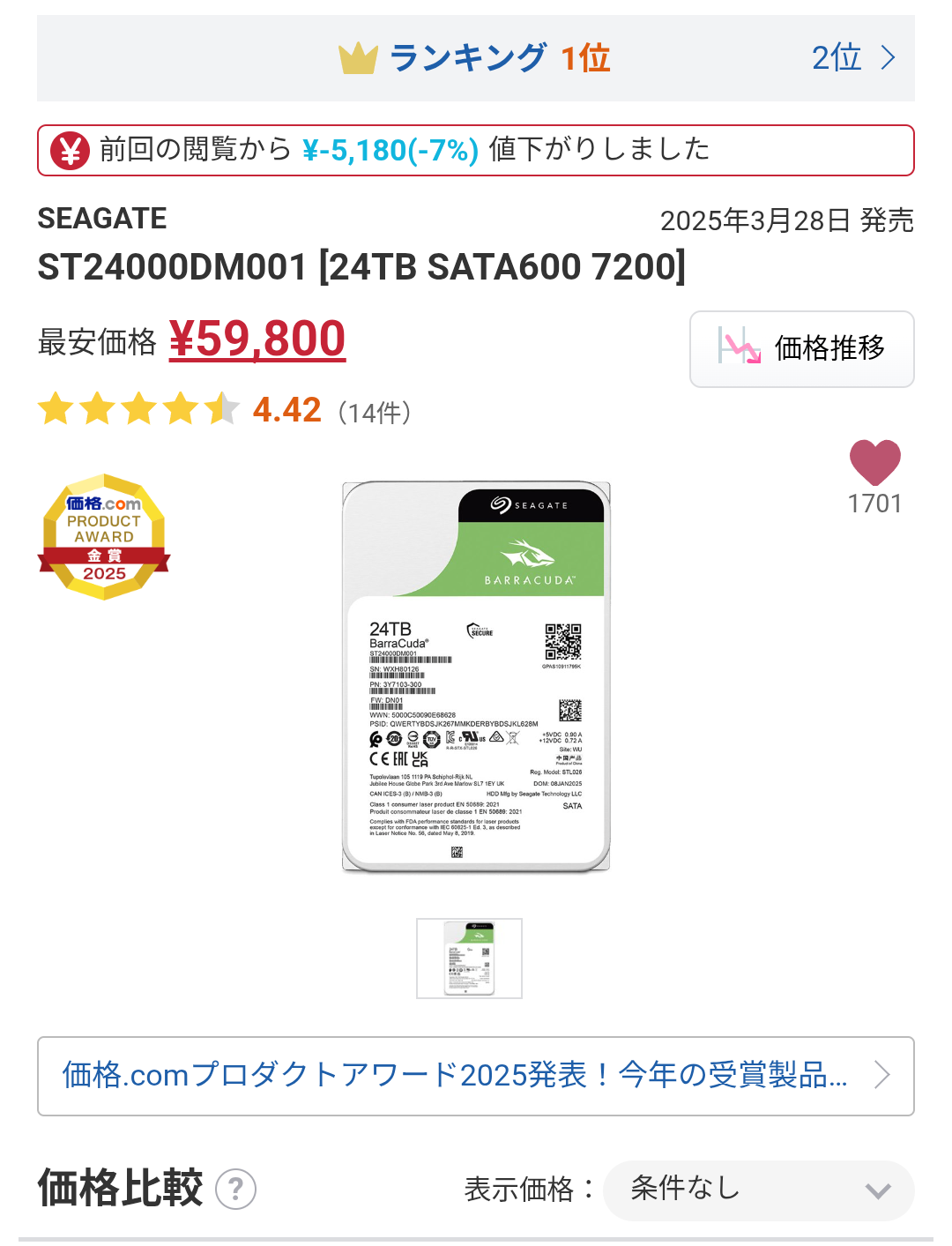Select the small product image thumbnail
The width and height of the screenshot is (952, 1246).
click(469, 959)
